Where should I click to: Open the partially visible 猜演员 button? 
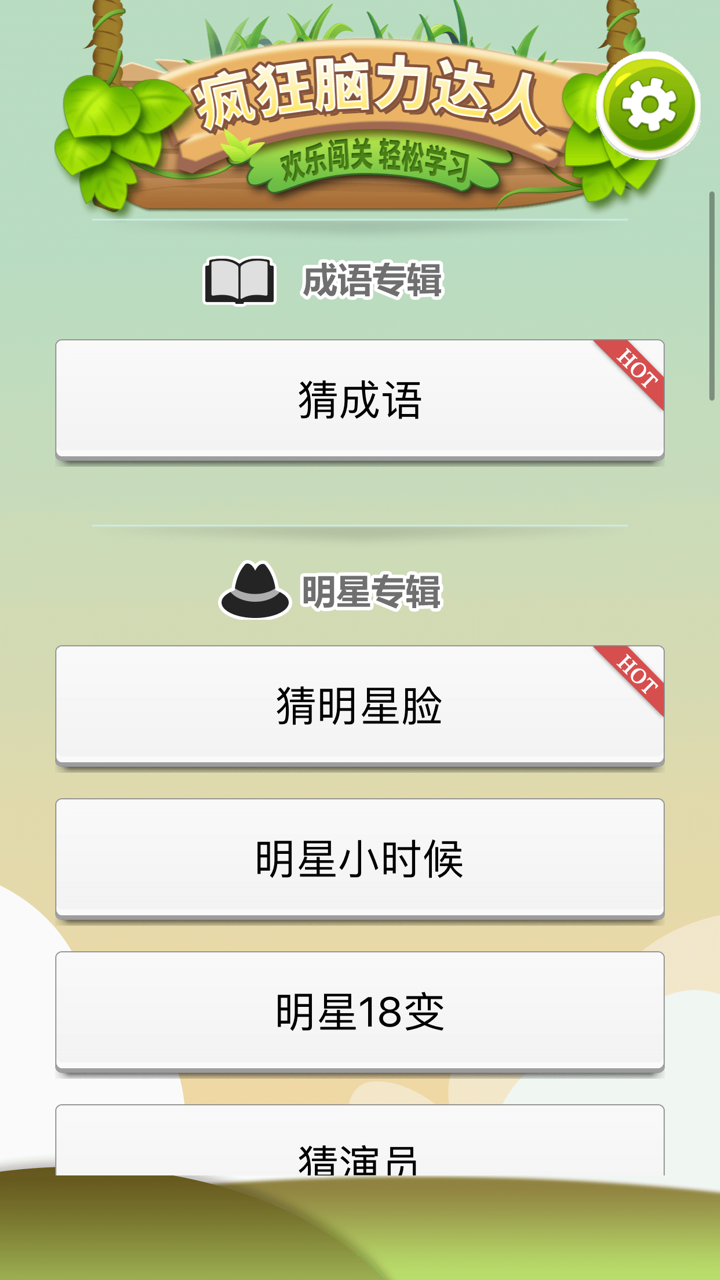360,1150
